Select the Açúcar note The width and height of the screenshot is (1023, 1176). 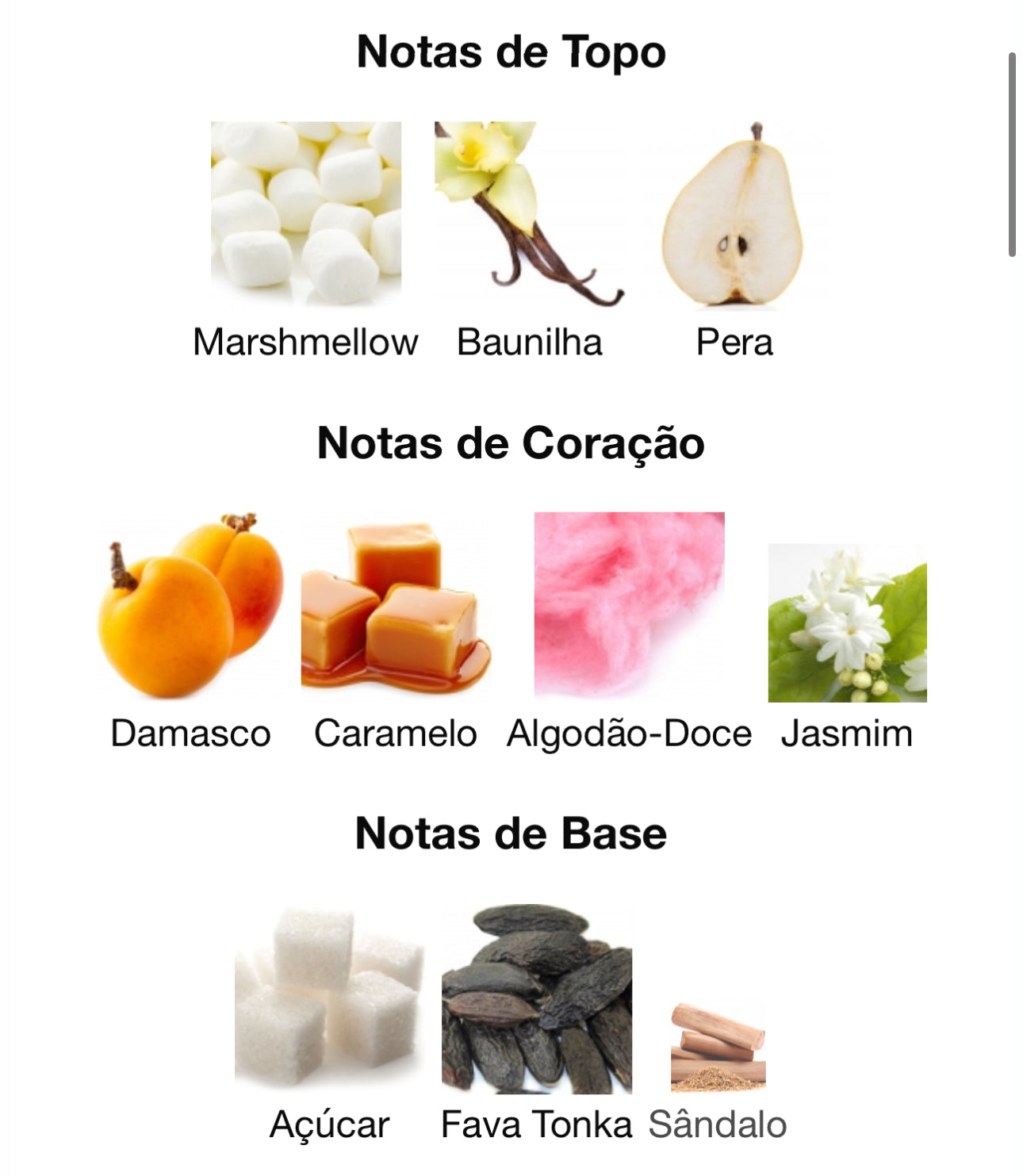click(329, 999)
